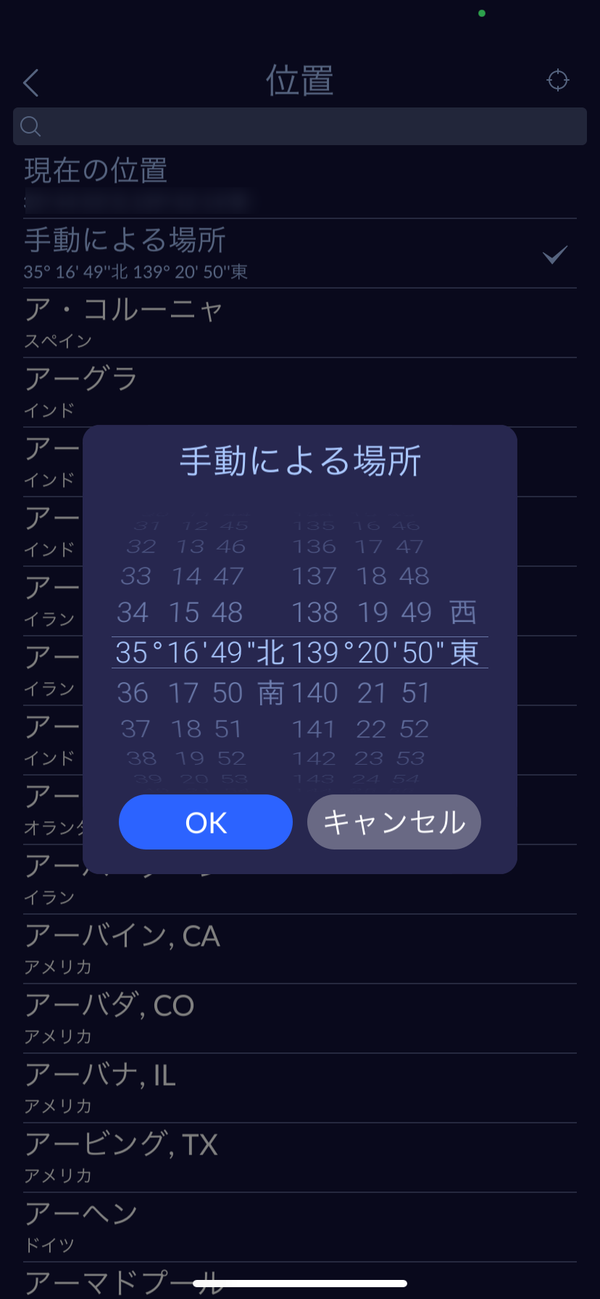Choose アーヘン, ドイツ

[300, 1227]
